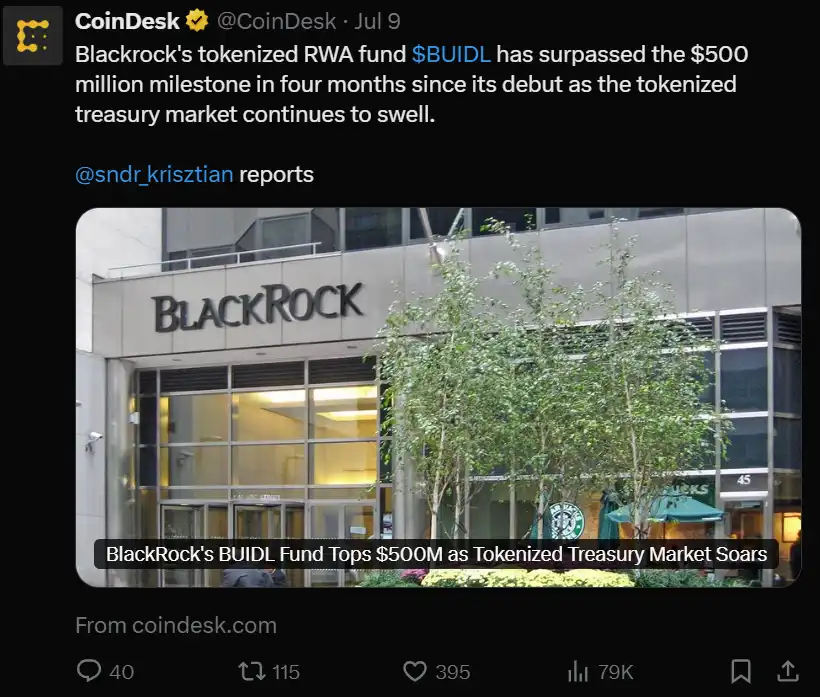The height and width of the screenshot is (697, 820).
Task: Share the CoinDesk post
Action: (x=787, y=671)
